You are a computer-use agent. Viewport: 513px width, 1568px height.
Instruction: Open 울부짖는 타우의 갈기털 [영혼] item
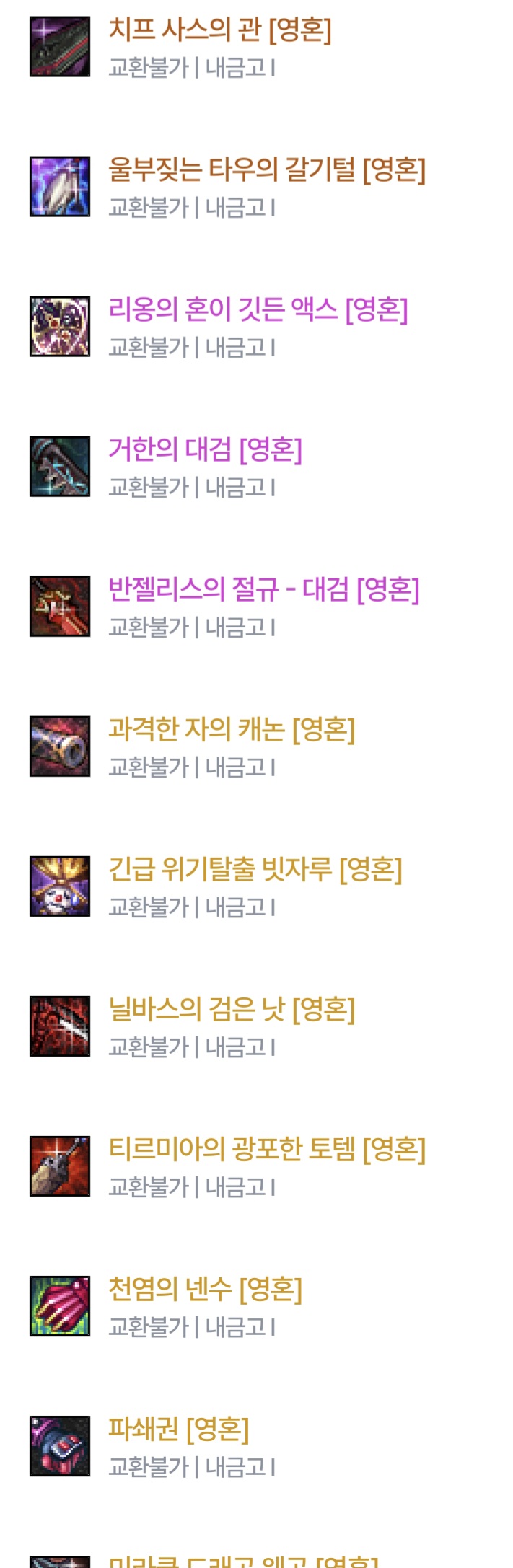coord(266,171)
